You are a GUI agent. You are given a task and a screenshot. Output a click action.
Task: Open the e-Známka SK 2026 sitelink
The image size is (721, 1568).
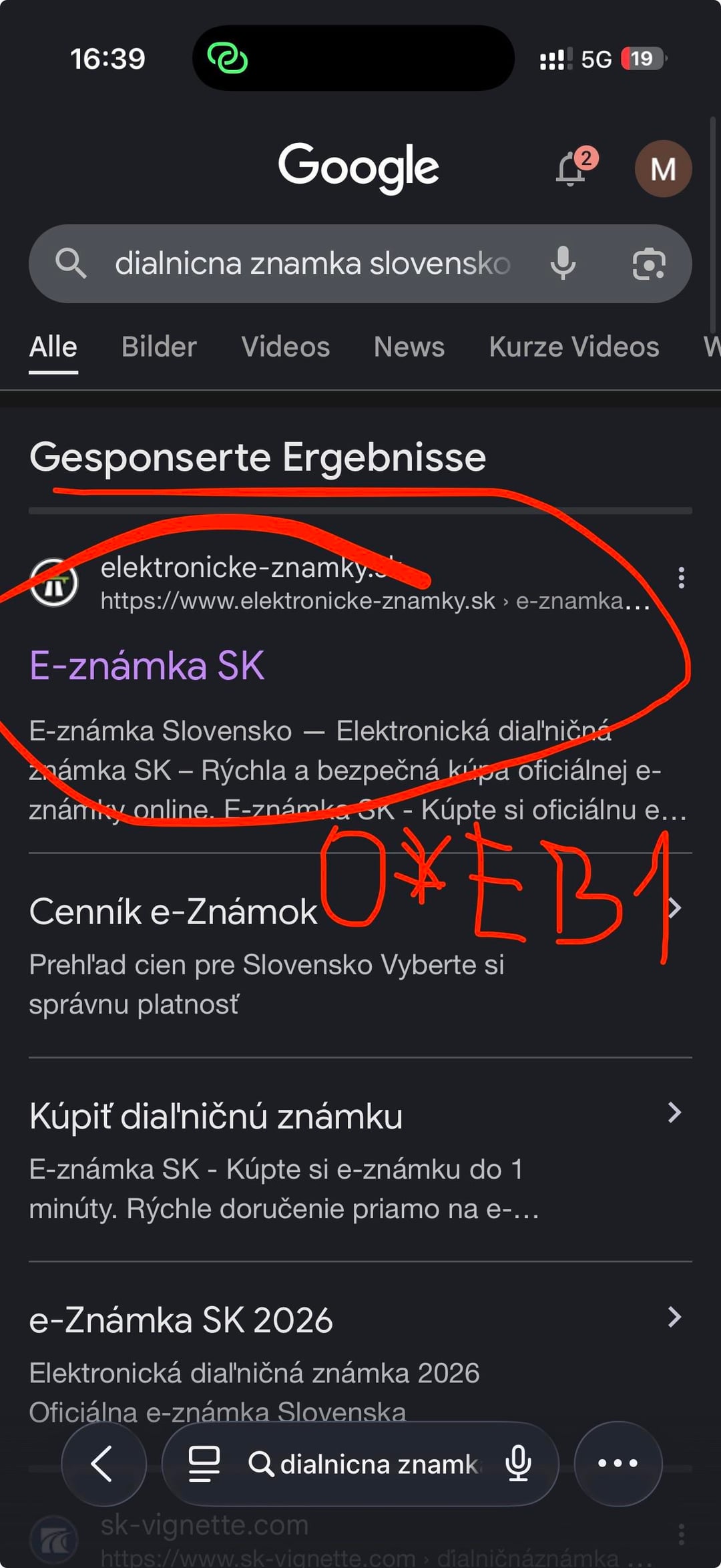tap(181, 1320)
